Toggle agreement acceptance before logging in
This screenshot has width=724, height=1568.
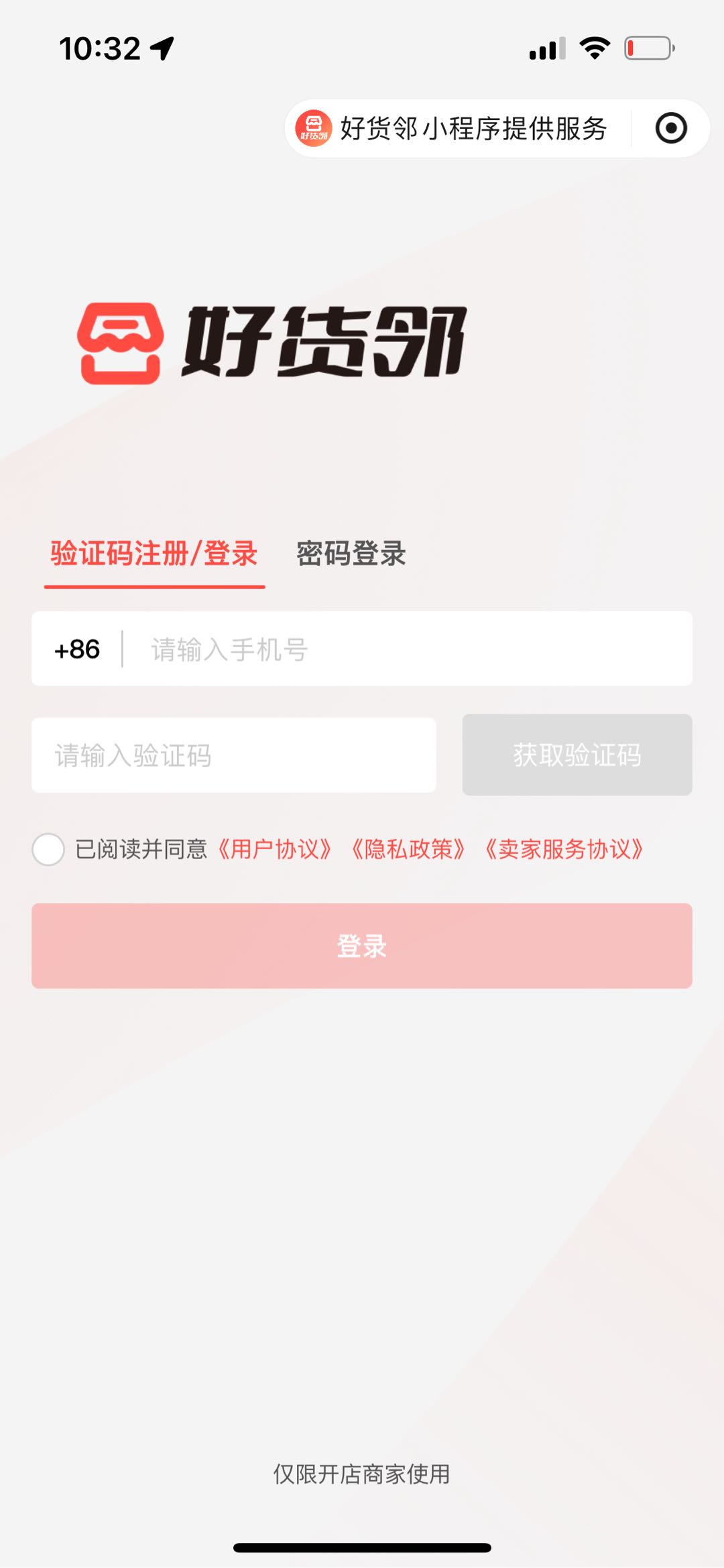[x=48, y=850]
